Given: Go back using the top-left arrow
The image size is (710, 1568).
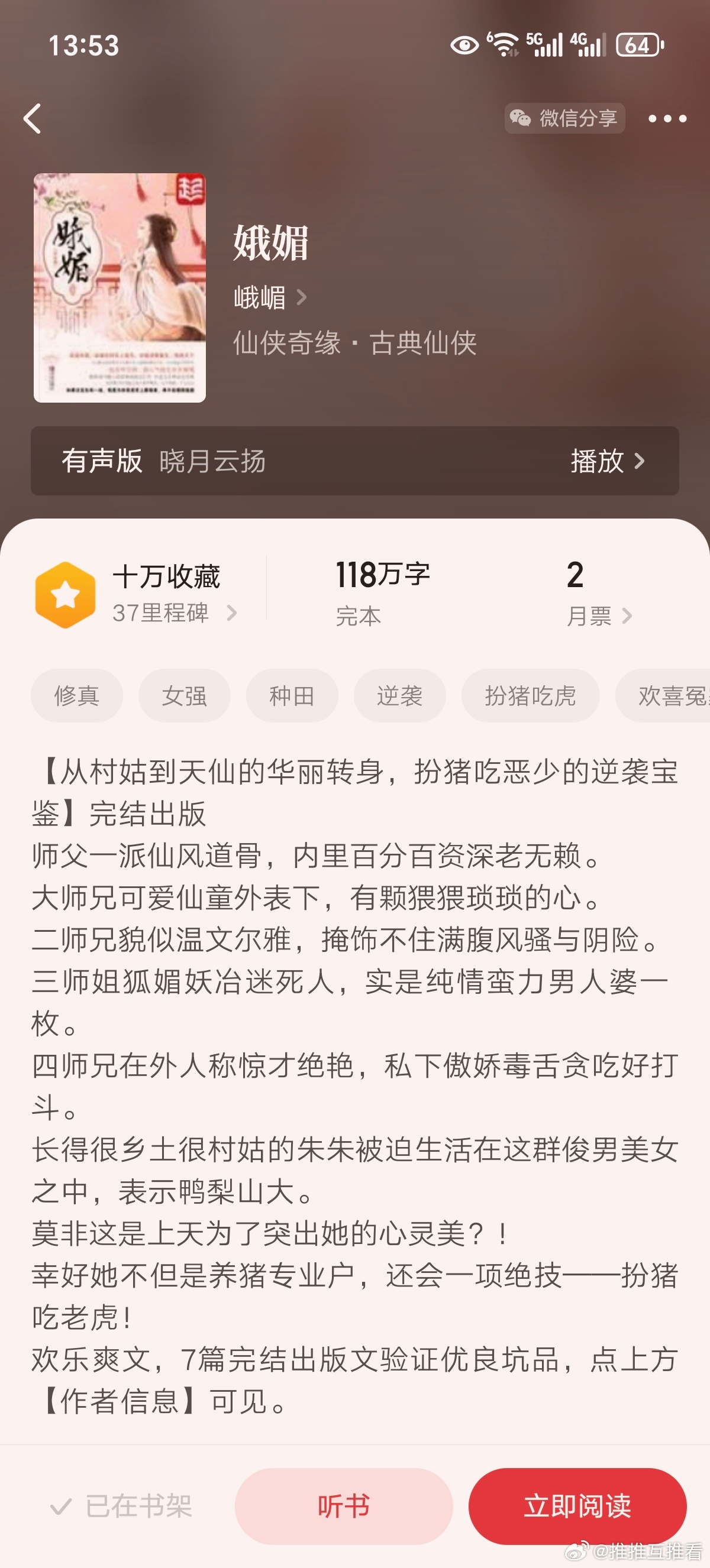Looking at the screenshot, I should [x=33, y=118].
